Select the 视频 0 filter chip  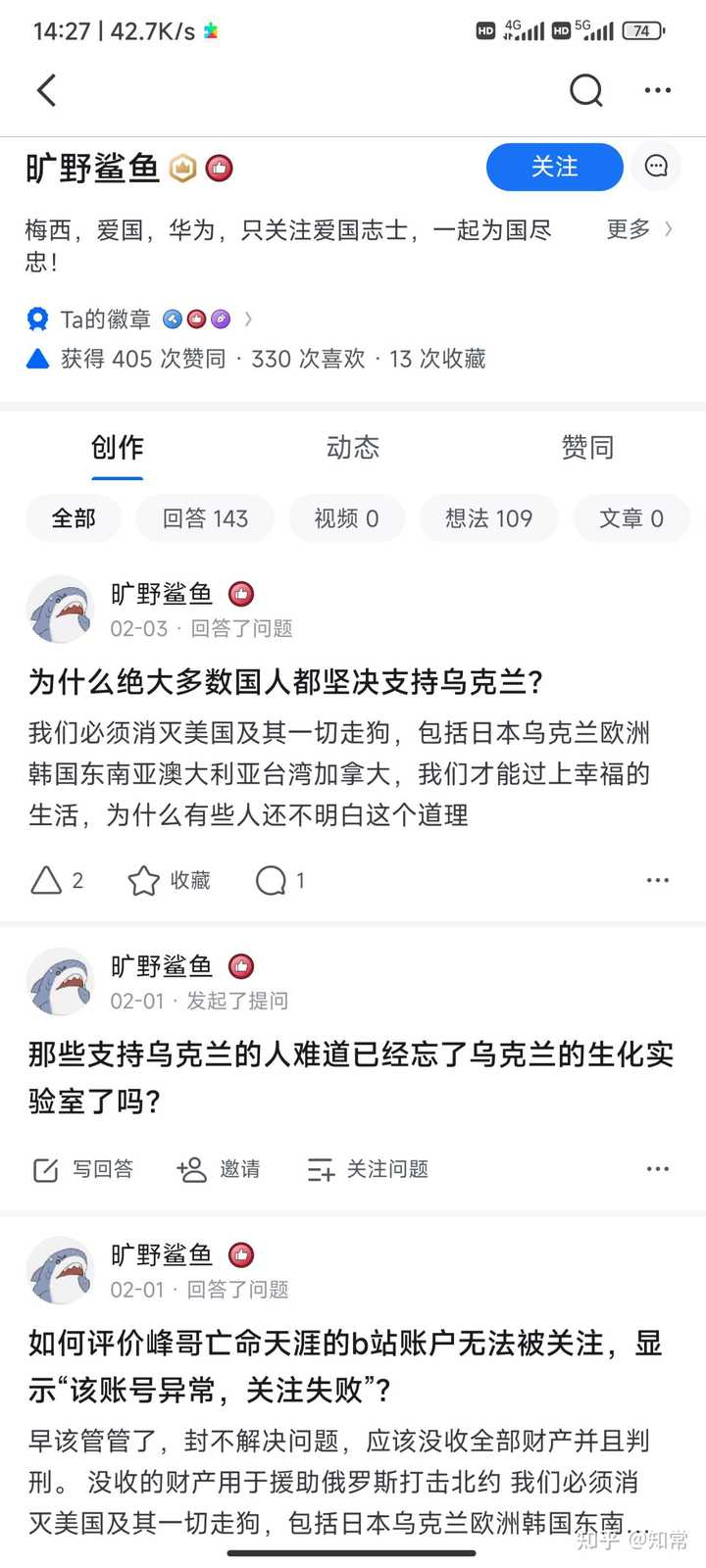coord(346,518)
